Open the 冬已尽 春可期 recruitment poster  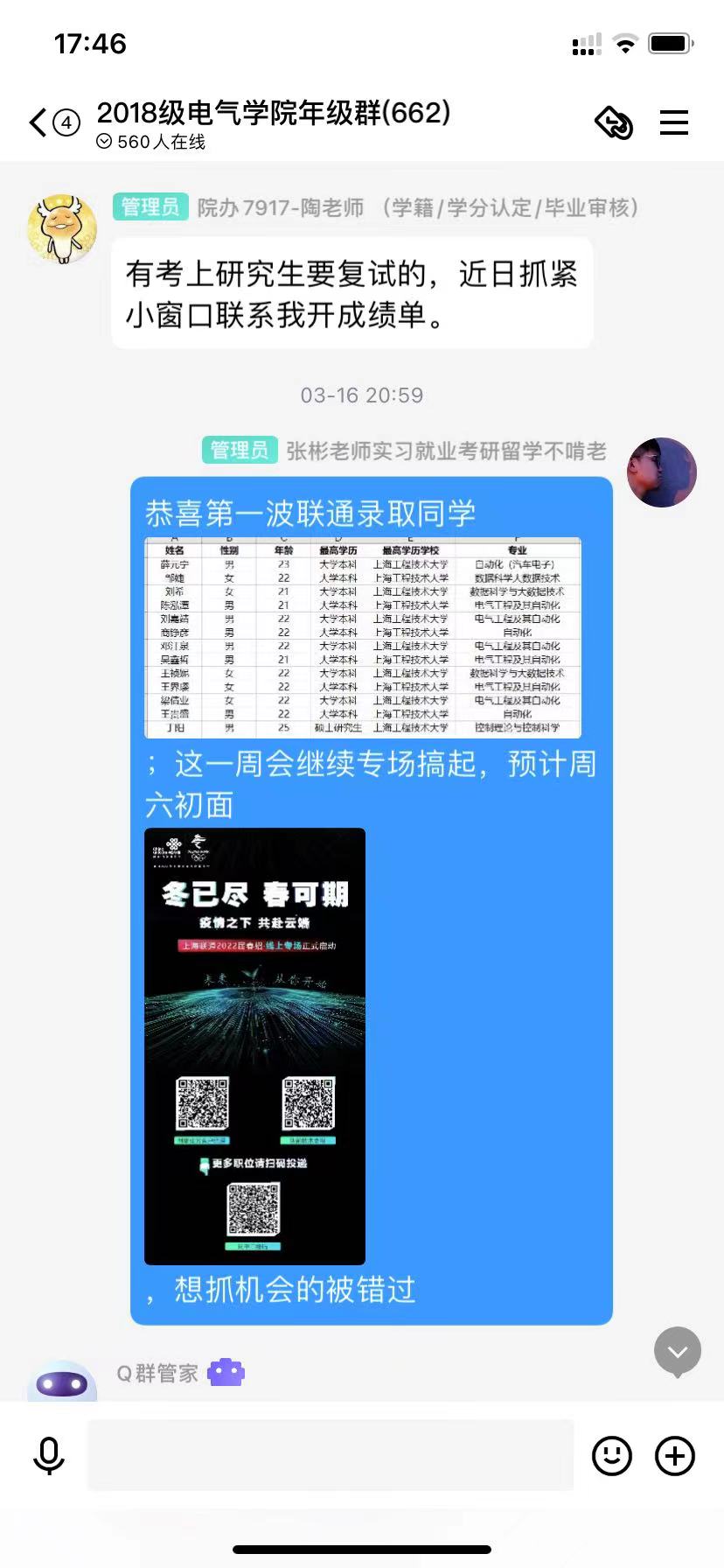pyautogui.click(x=254, y=1046)
